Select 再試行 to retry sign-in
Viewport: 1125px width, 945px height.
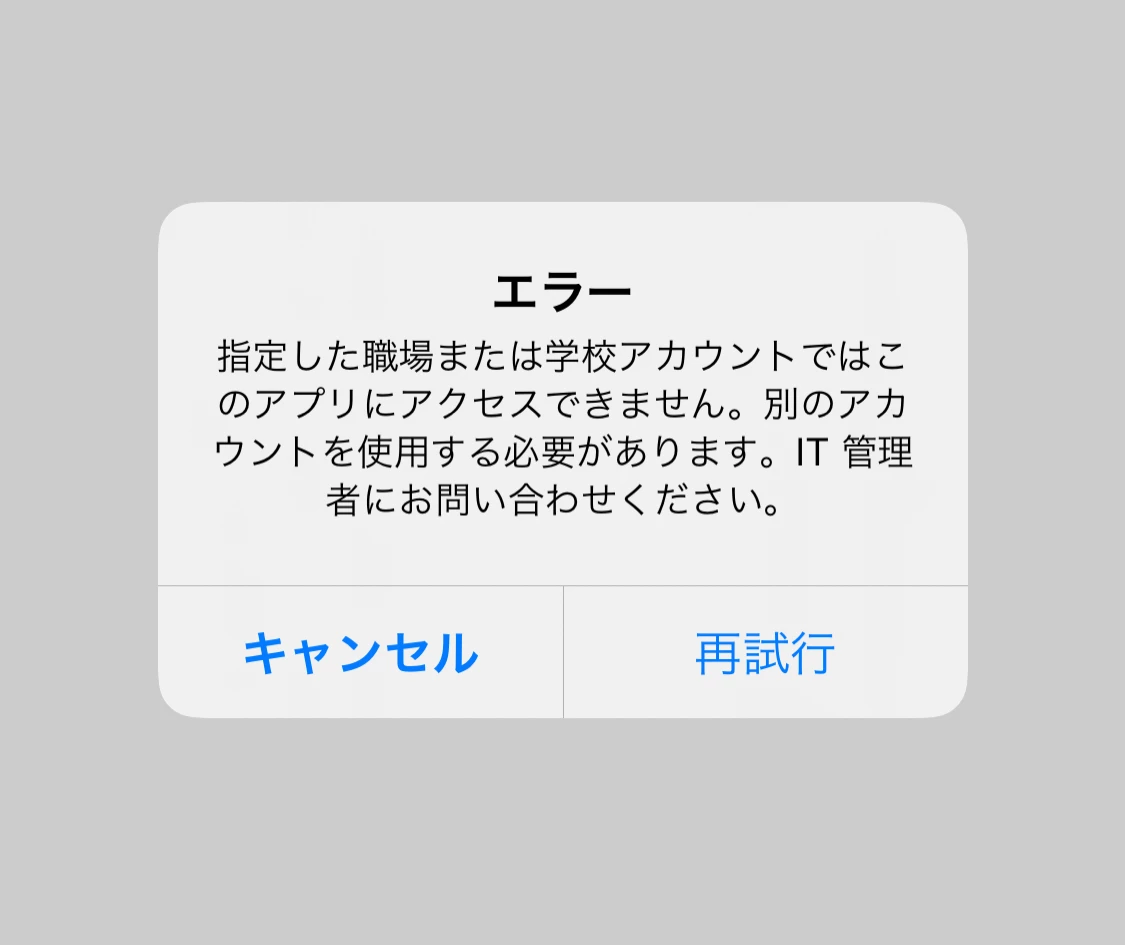tap(765, 653)
